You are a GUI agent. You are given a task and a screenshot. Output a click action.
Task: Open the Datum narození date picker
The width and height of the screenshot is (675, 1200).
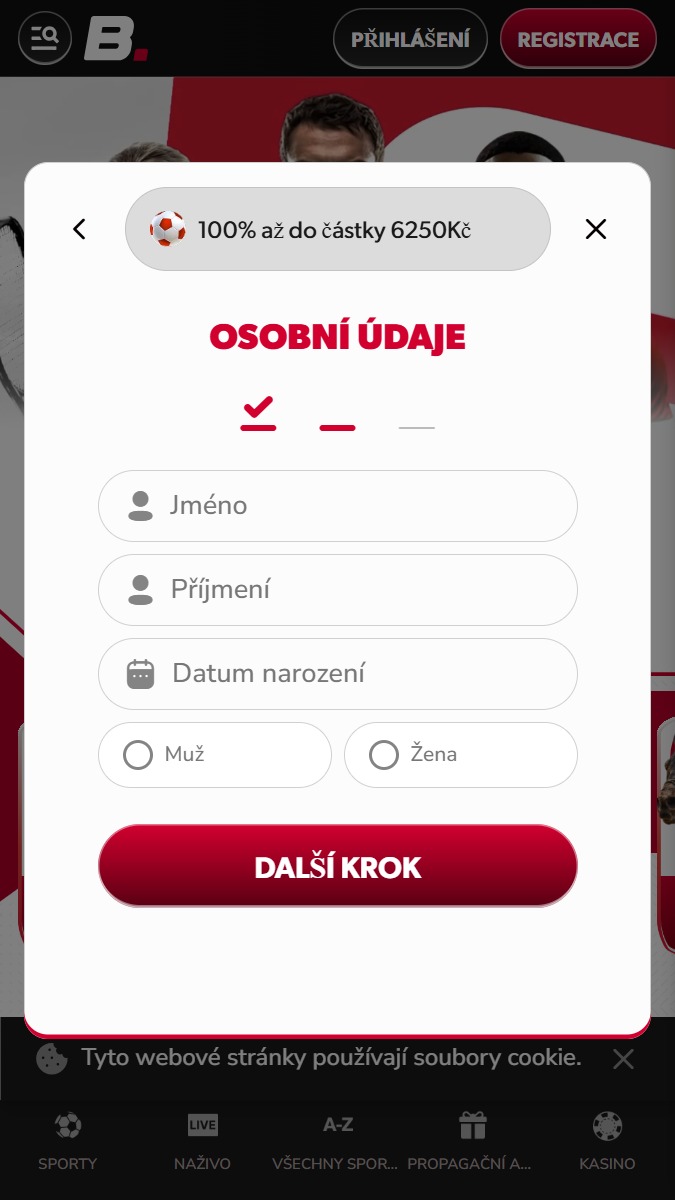[338, 674]
